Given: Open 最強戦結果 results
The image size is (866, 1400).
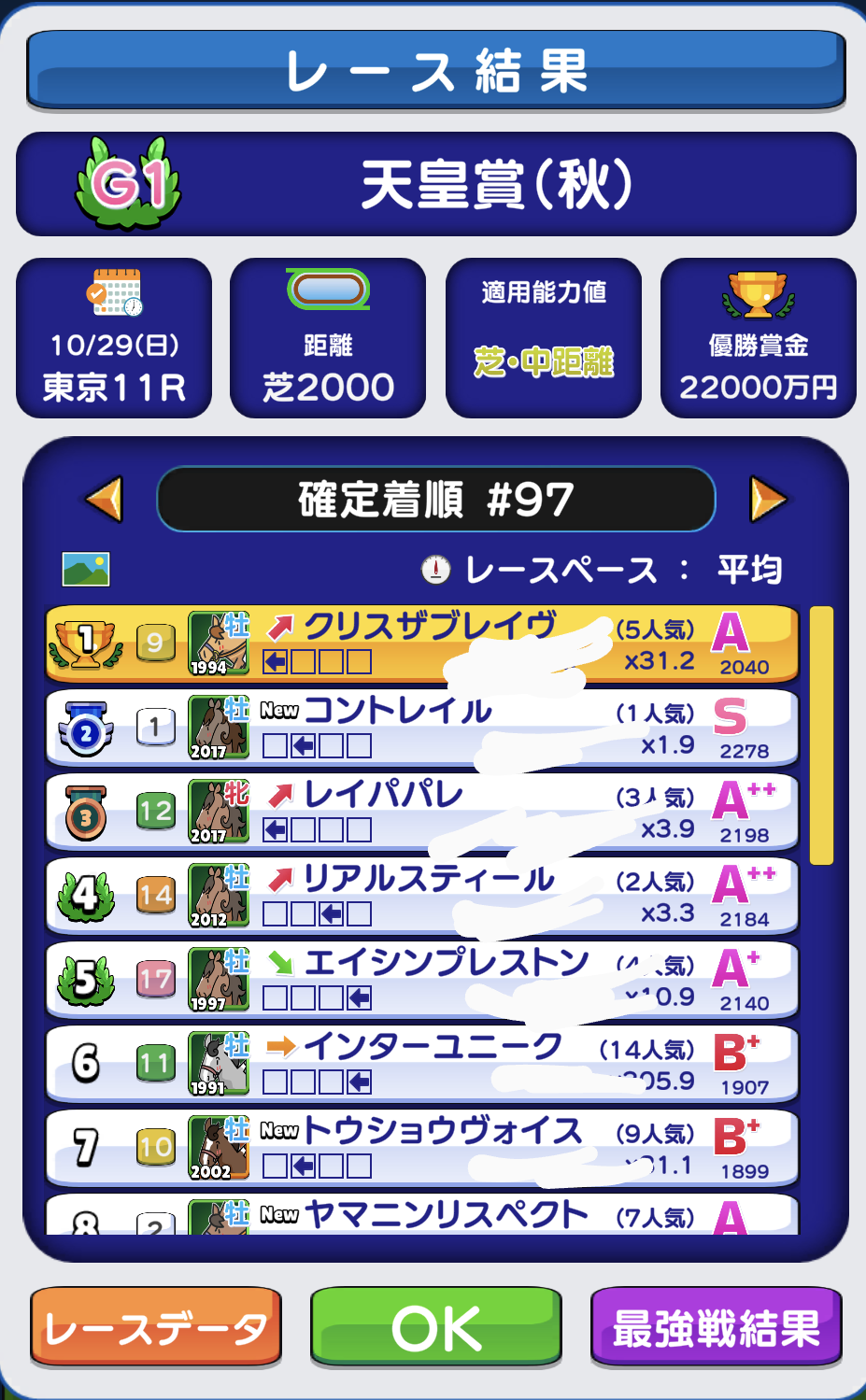Looking at the screenshot, I should 716,1327.
